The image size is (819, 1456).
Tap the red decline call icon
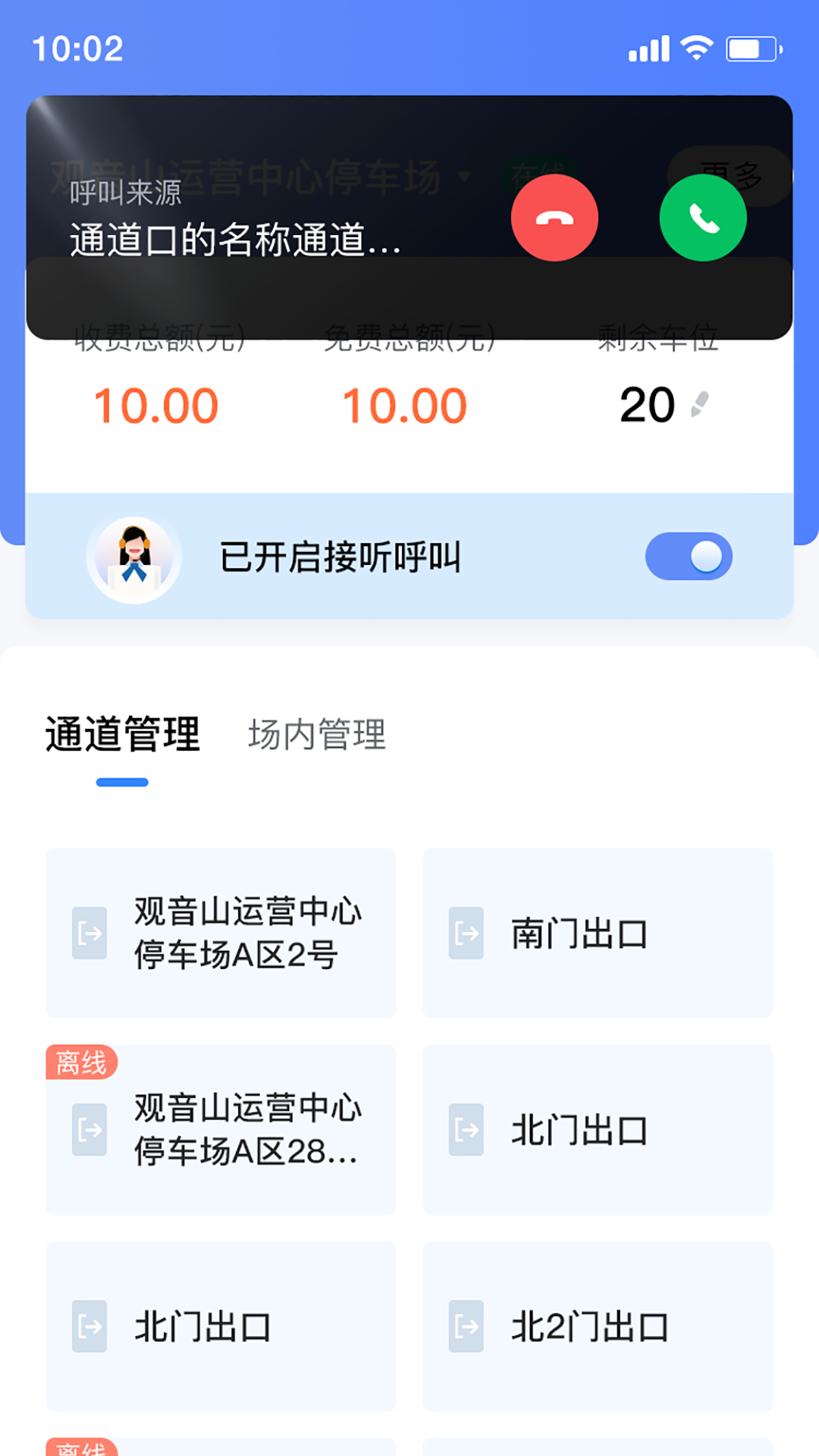[554, 218]
